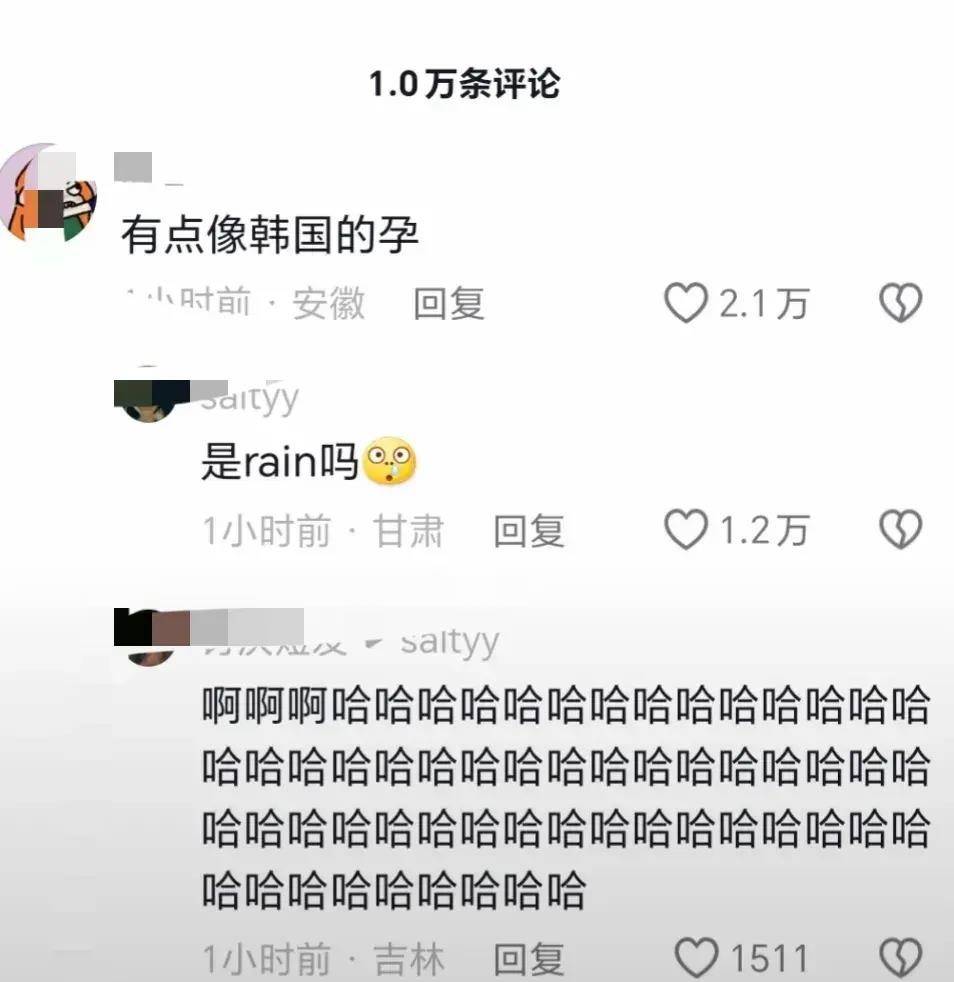Like the 啊啊啊哈哈哈 comment
This screenshot has height=982, width=954.
pyautogui.click(x=696, y=959)
